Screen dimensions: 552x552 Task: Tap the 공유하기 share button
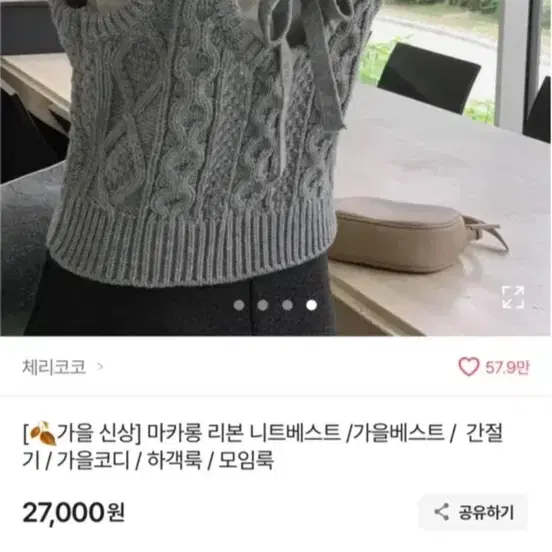[473, 512]
